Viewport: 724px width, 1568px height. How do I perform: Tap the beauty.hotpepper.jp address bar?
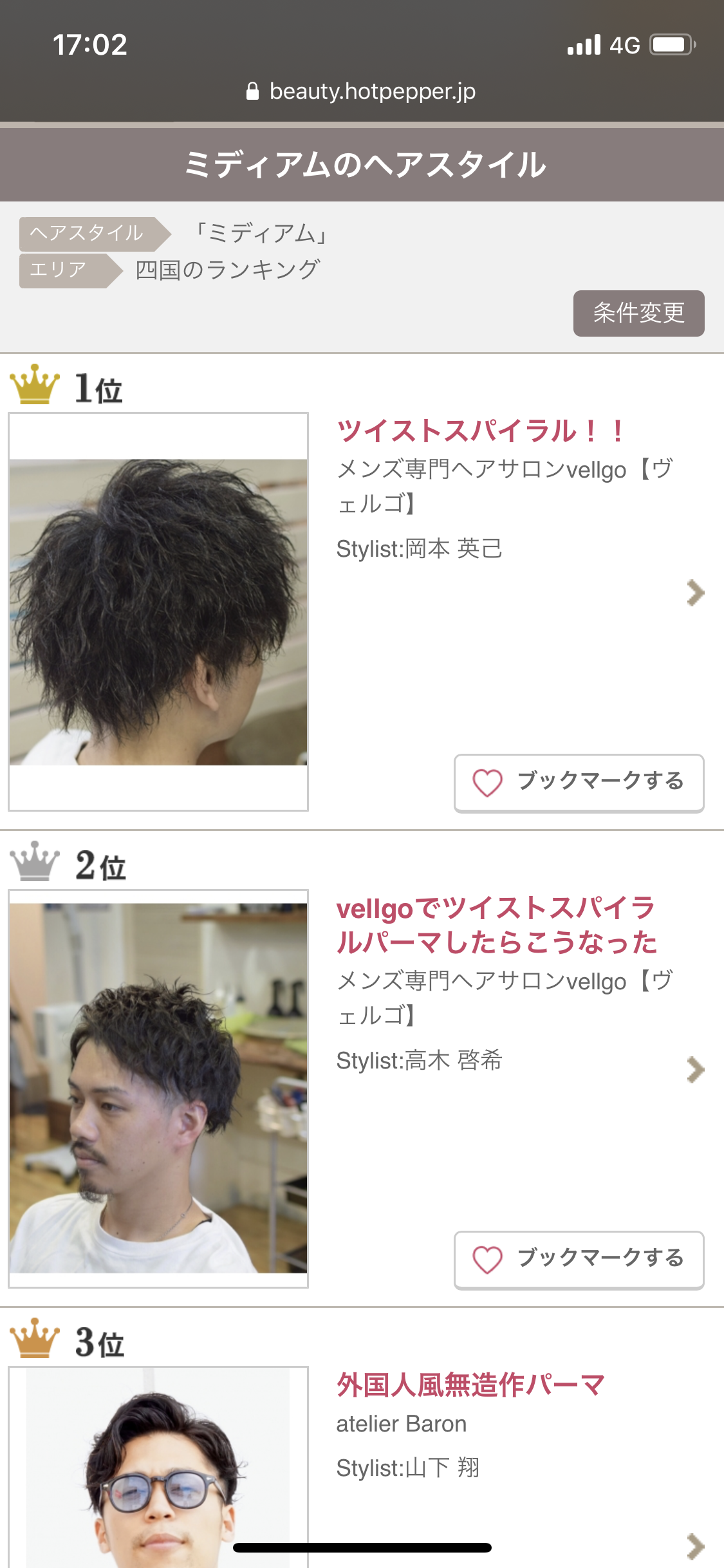coord(362,91)
